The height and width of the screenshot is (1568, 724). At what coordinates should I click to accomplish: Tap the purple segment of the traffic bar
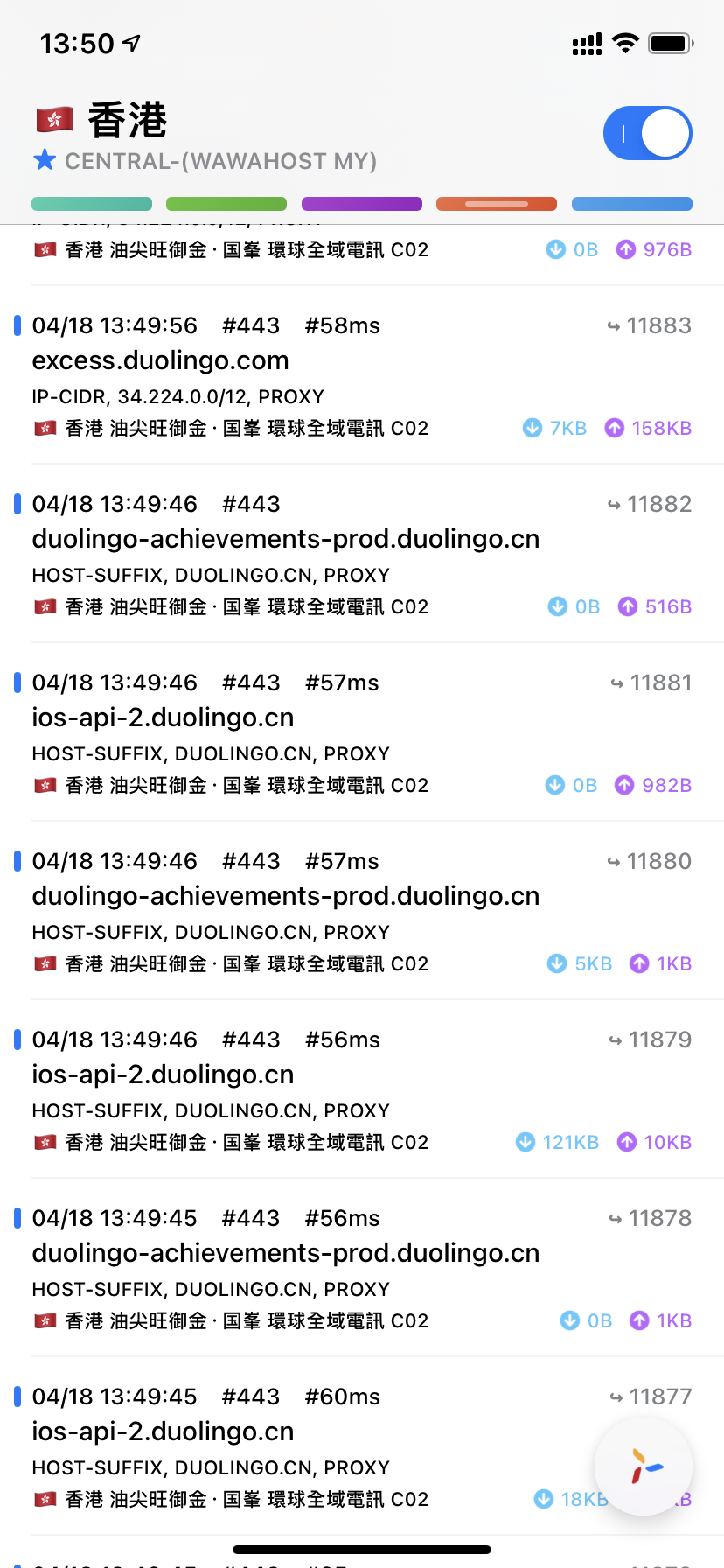point(361,202)
